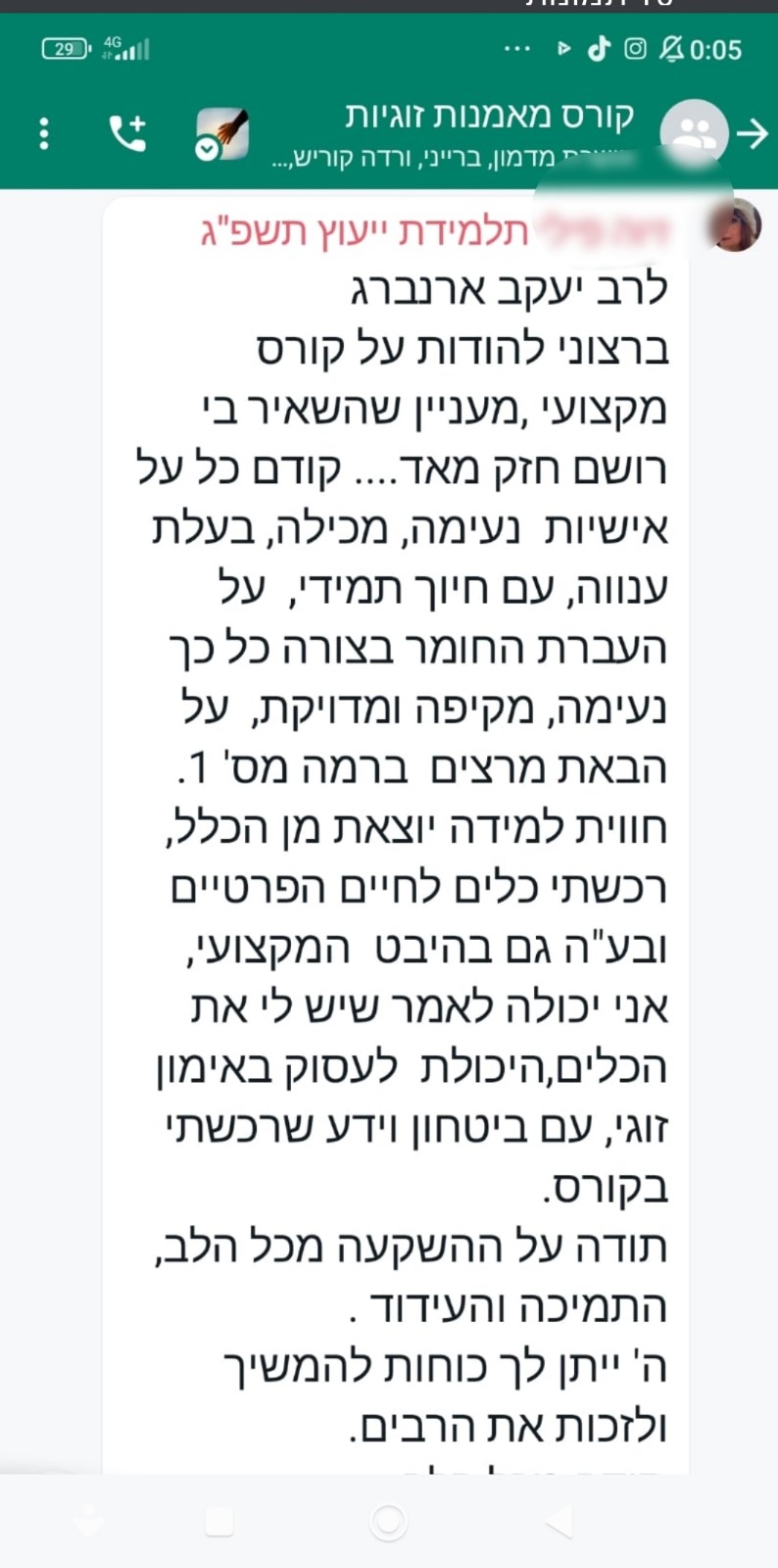Go back using the header arrow
778x1568 pixels.
click(754, 134)
